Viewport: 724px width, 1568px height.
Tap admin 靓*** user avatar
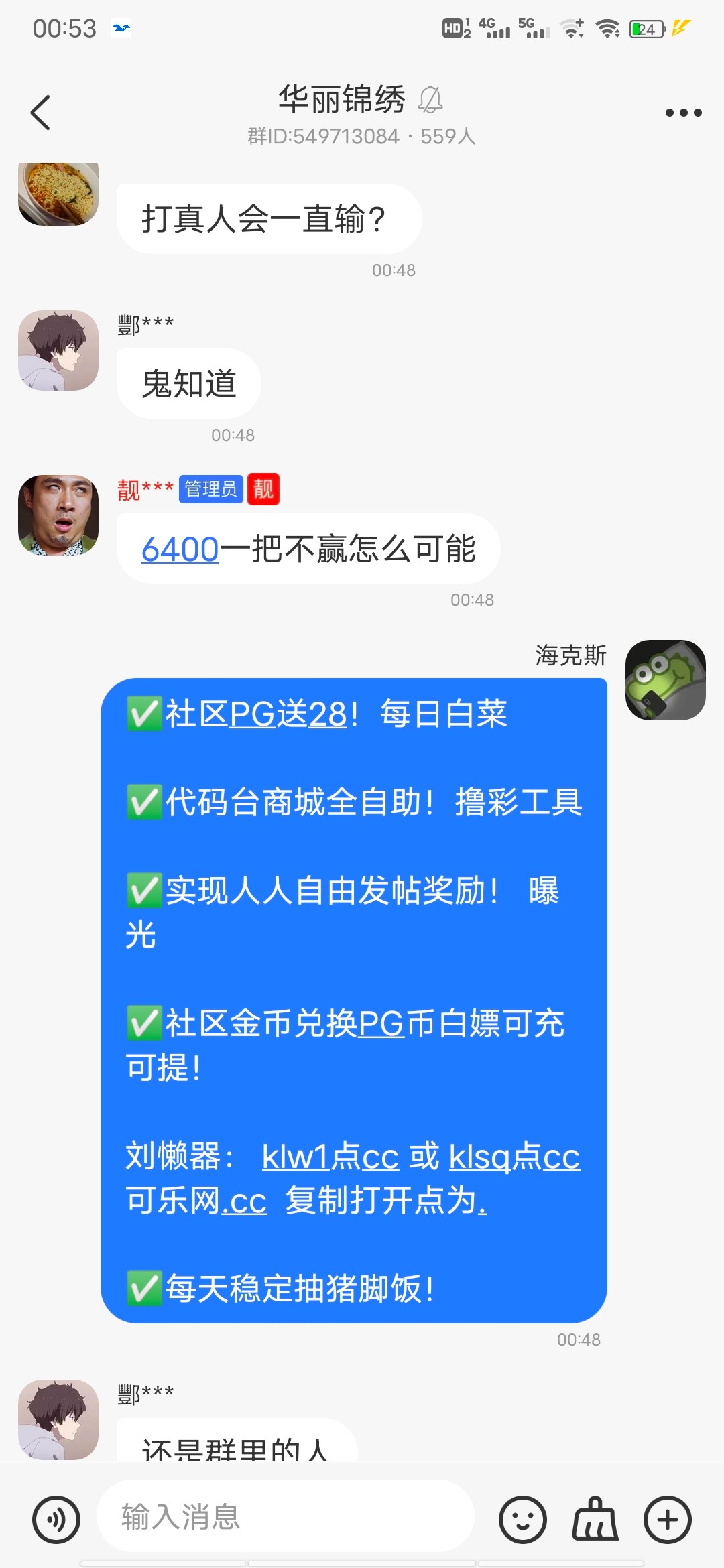pyautogui.click(x=58, y=516)
